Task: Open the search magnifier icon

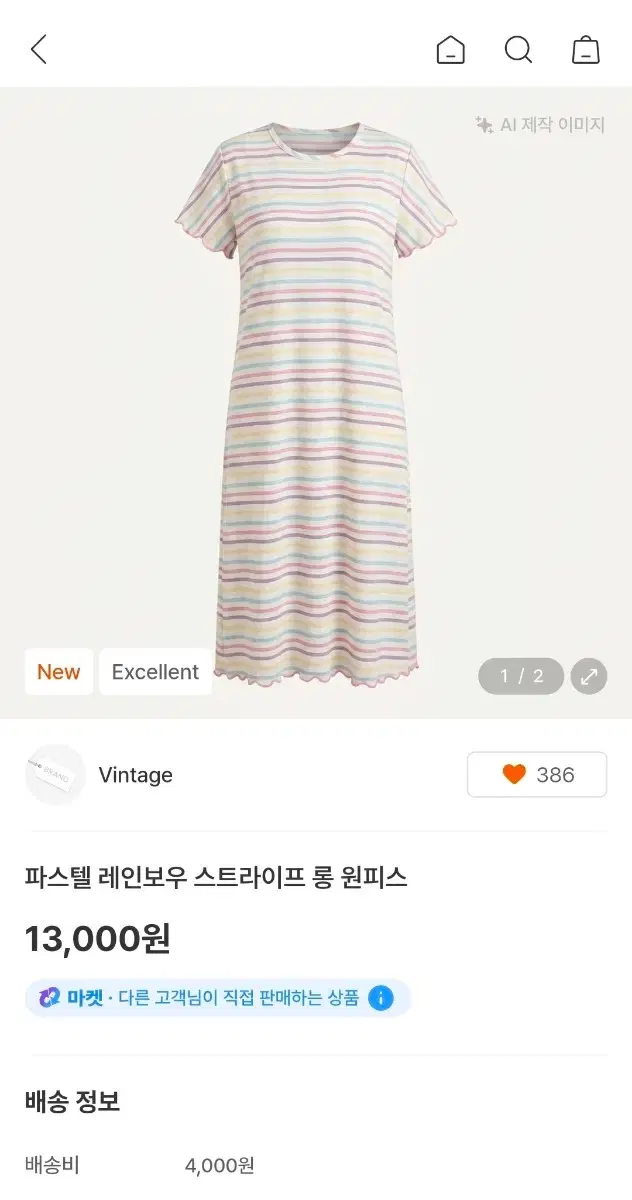Action: point(518,49)
